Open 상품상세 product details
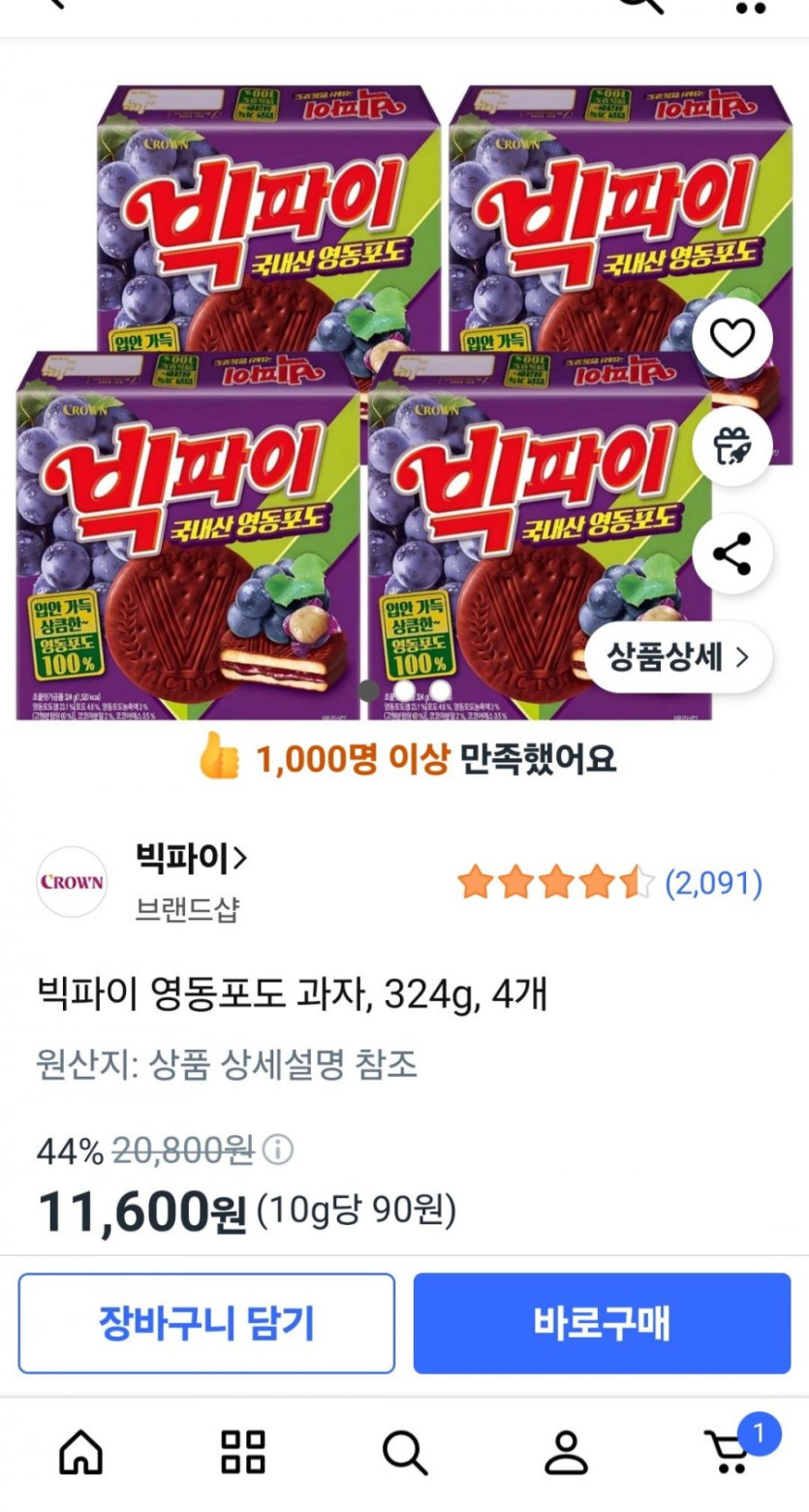809x1512 pixels. pyautogui.click(x=678, y=658)
